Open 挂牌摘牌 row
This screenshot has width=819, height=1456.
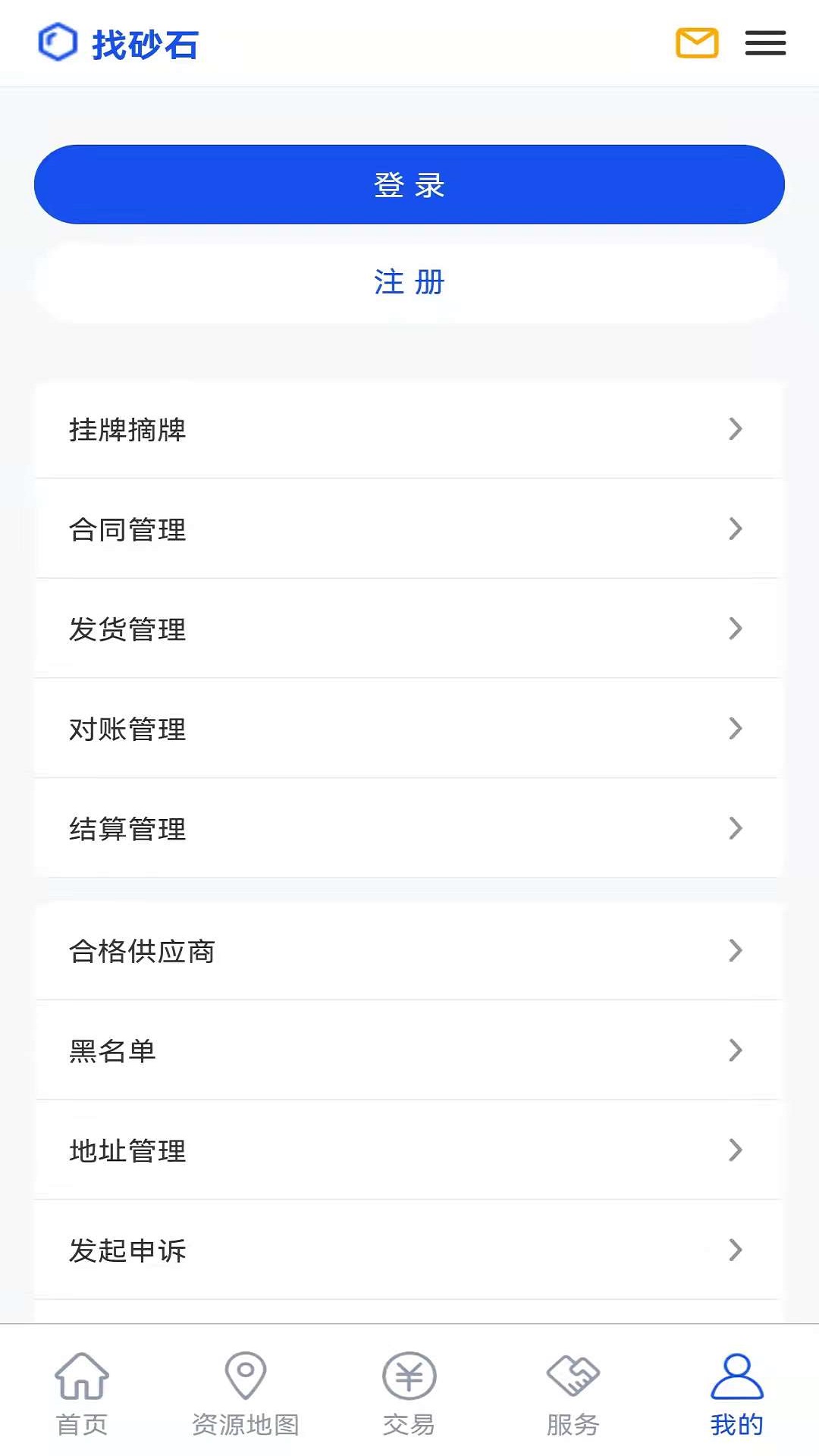coord(409,429)
